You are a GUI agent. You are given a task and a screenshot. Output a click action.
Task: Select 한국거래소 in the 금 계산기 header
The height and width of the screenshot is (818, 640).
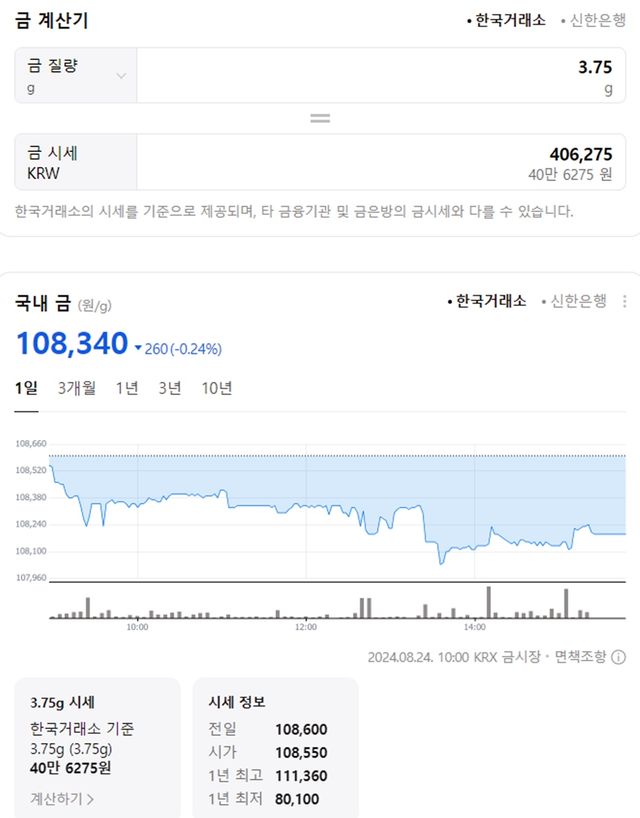coord(510,20)
